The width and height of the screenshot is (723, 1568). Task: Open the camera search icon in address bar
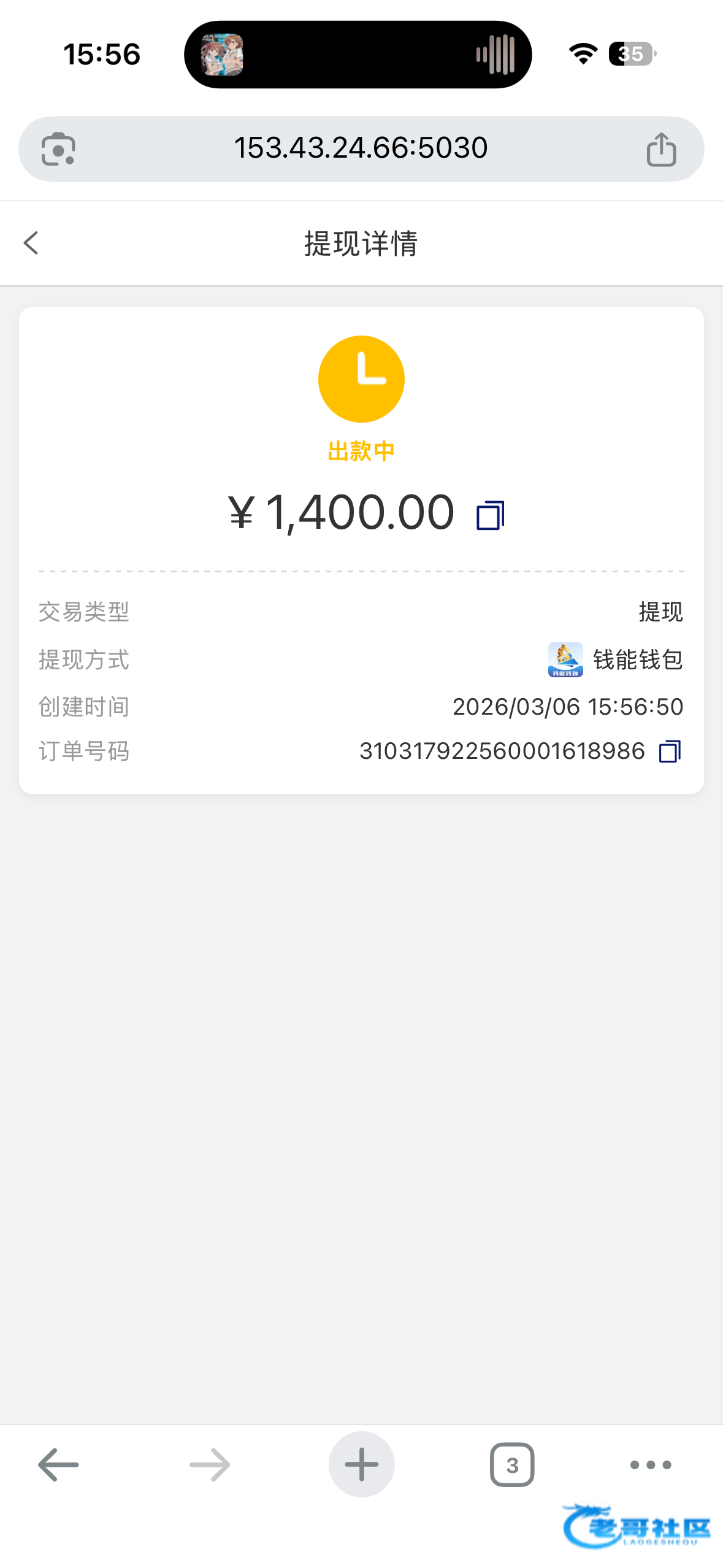[x=58, y=150]
